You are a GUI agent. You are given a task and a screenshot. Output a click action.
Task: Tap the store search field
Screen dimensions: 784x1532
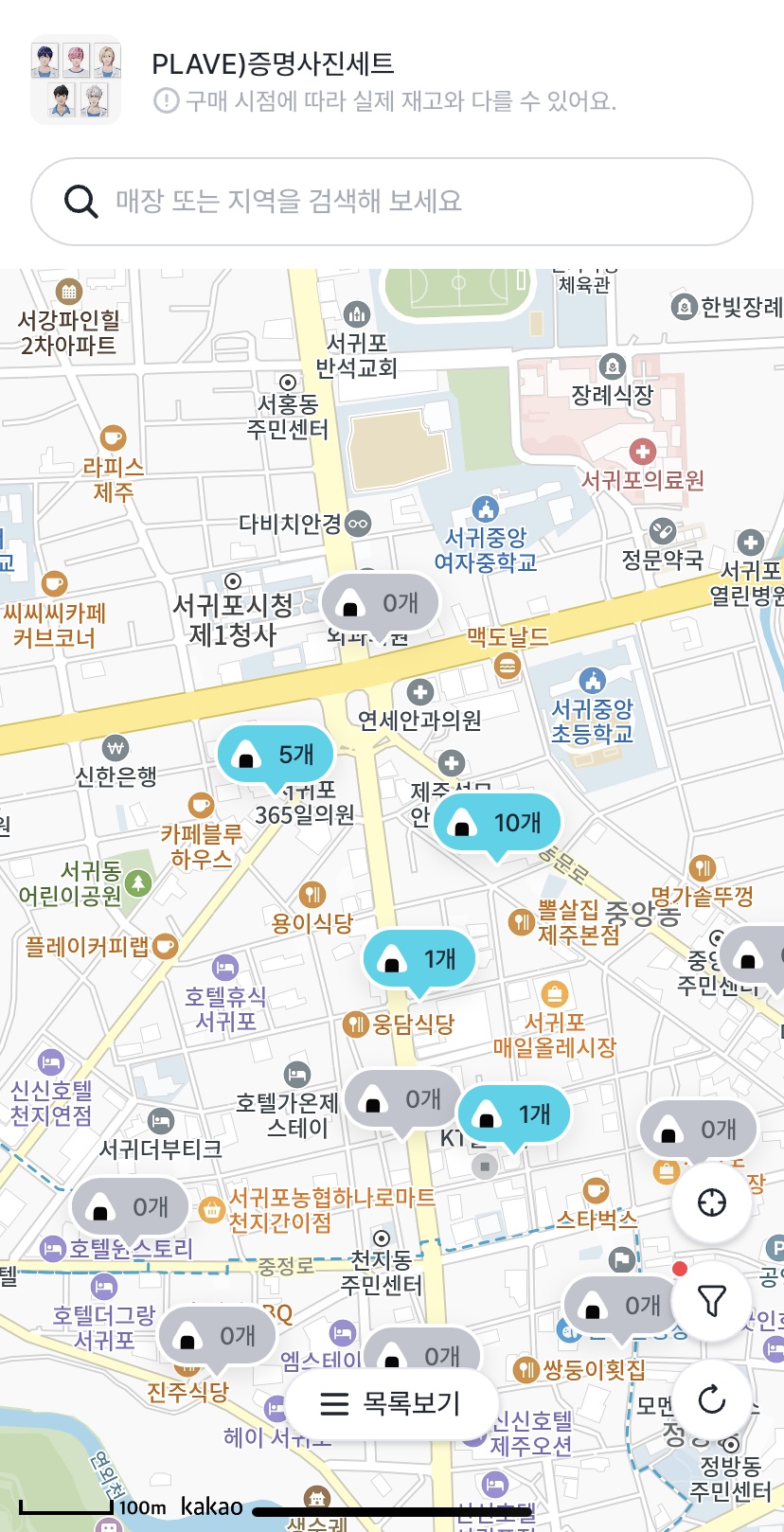392,201
